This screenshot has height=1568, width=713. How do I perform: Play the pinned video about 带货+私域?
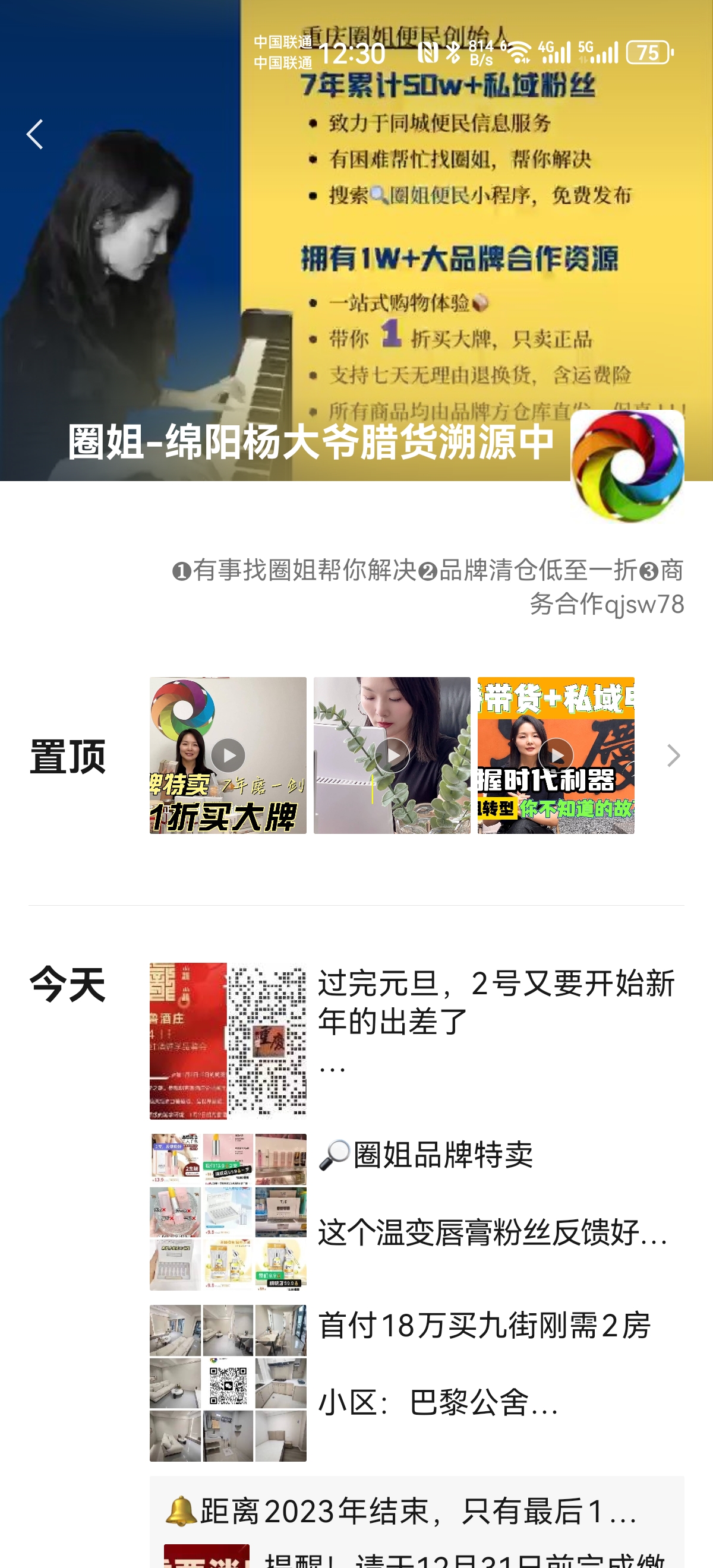pyautogui.click(x=556, y=755)
